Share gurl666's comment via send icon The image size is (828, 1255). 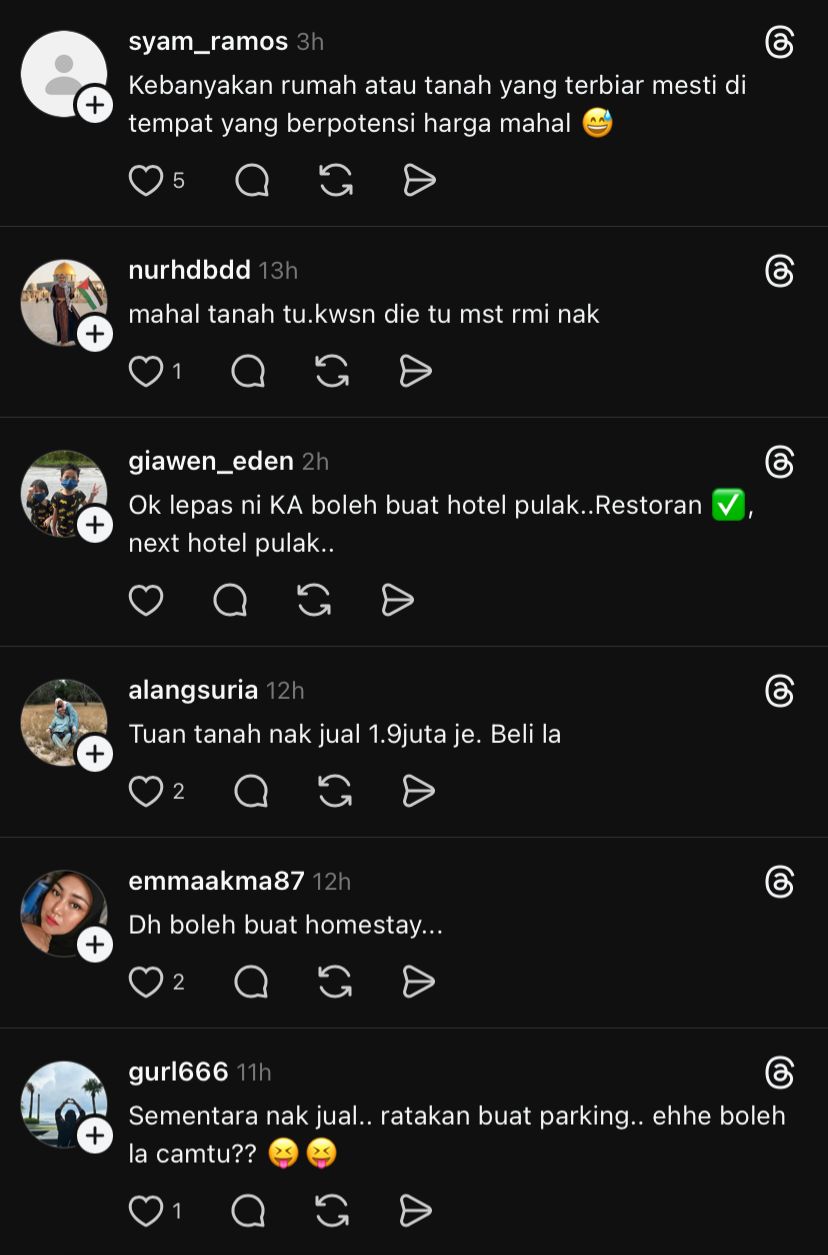pos(413,1209)
